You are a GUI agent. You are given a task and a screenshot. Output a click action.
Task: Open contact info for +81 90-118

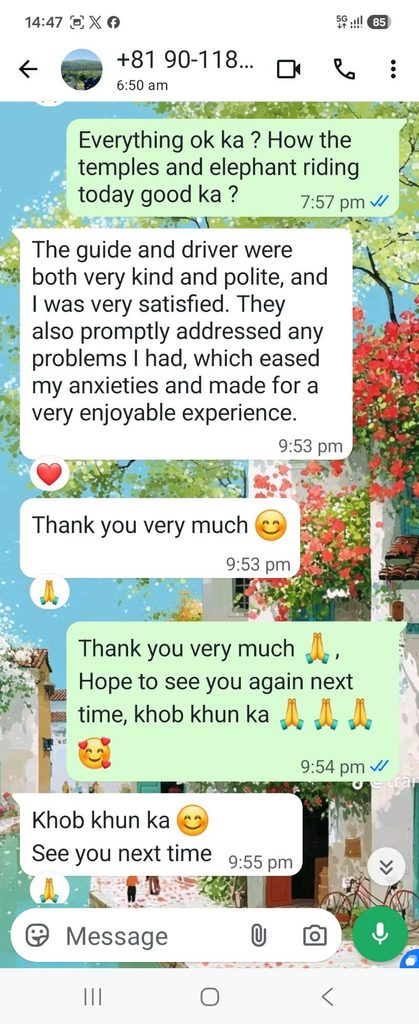coord(185,68)
